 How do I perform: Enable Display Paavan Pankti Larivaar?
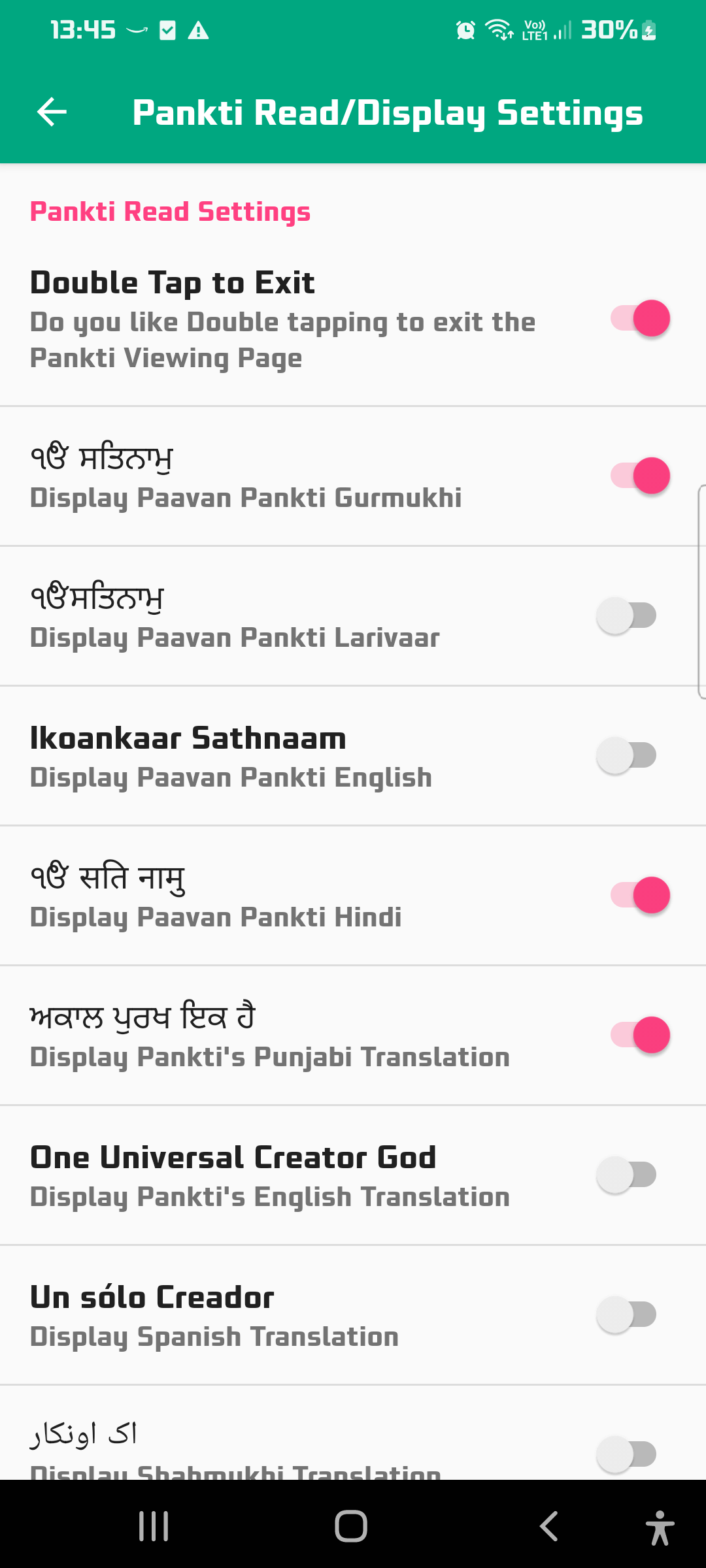(626, 615)
